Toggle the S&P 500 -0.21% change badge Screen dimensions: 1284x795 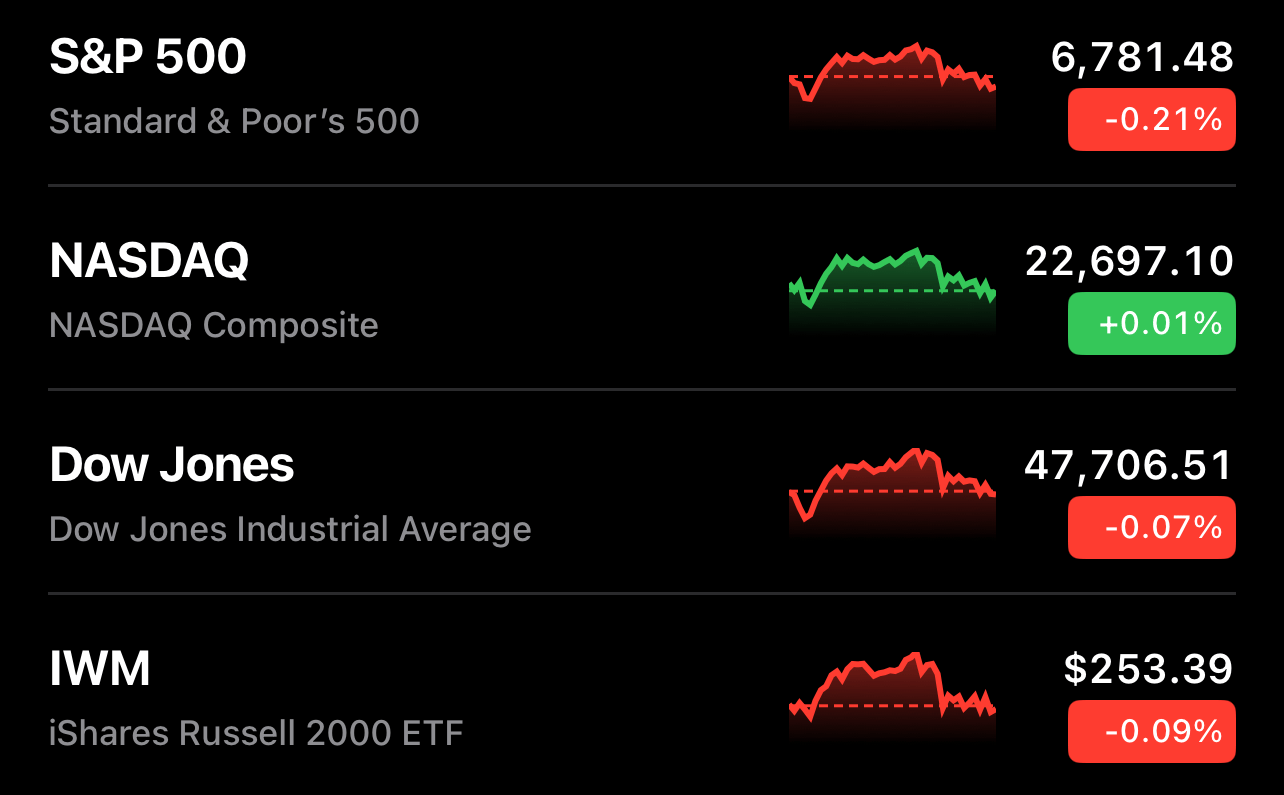coord(1151,120)
